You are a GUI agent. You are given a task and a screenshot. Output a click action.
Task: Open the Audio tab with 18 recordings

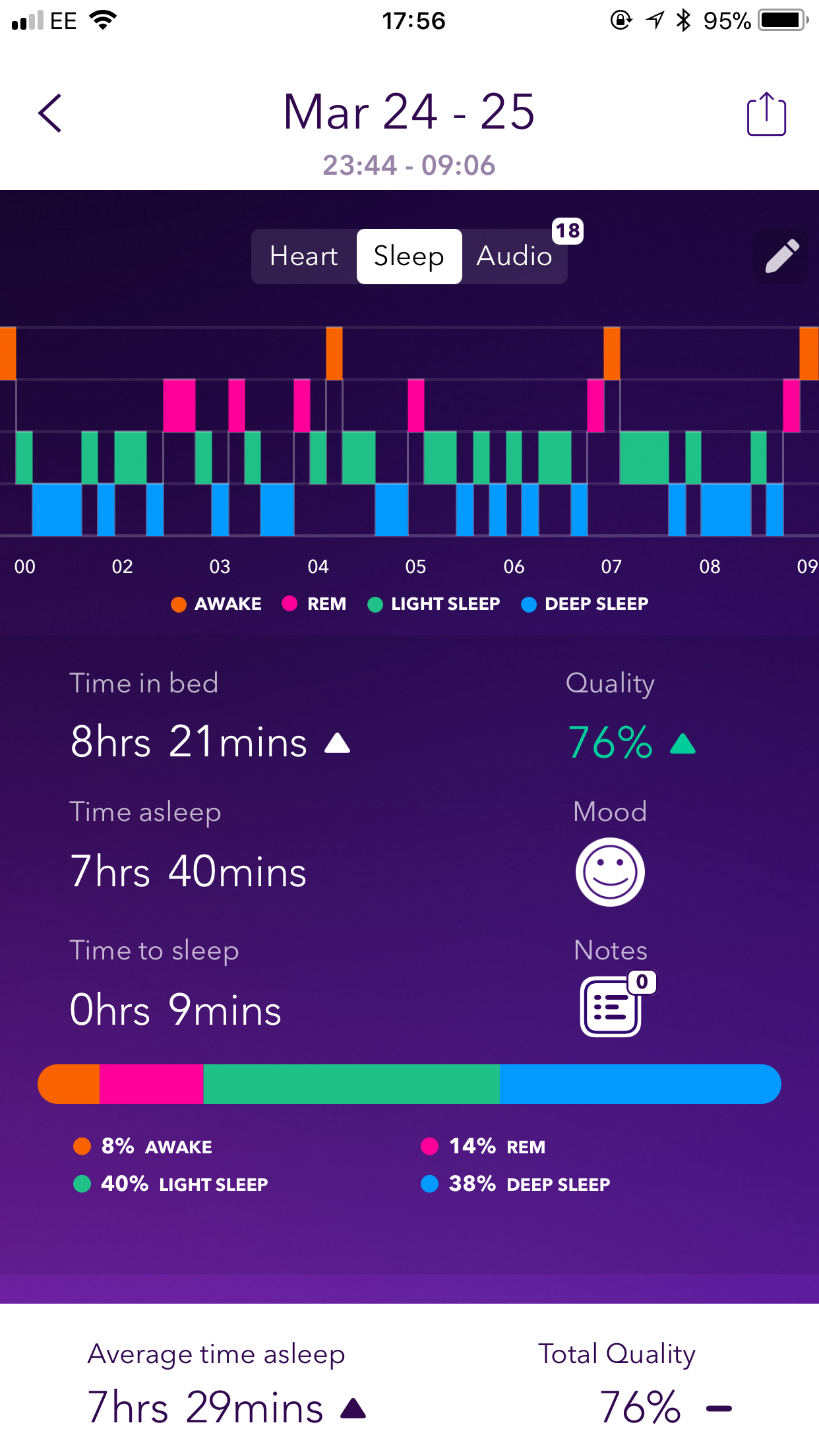tap(515, 256)
